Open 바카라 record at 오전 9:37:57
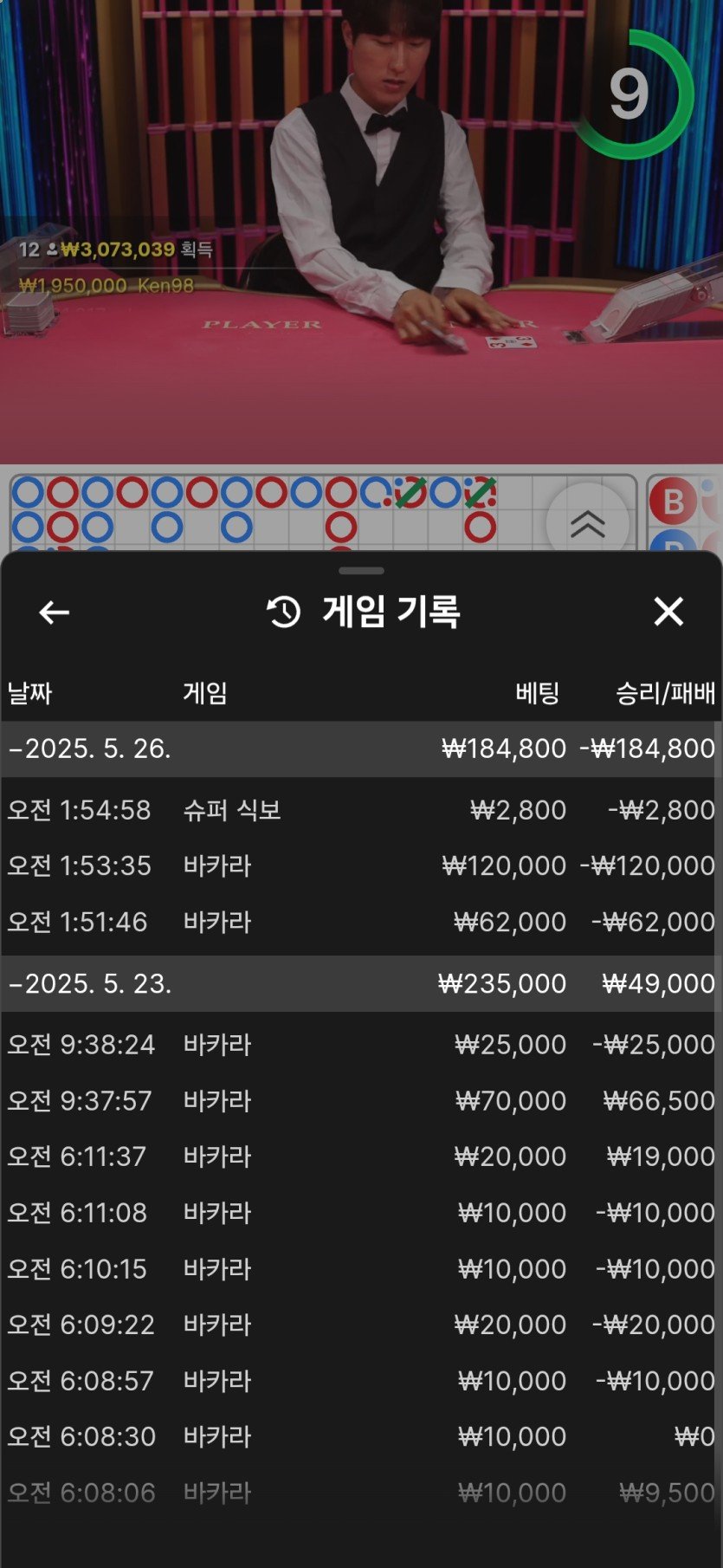 click(x=361, y=1101)
